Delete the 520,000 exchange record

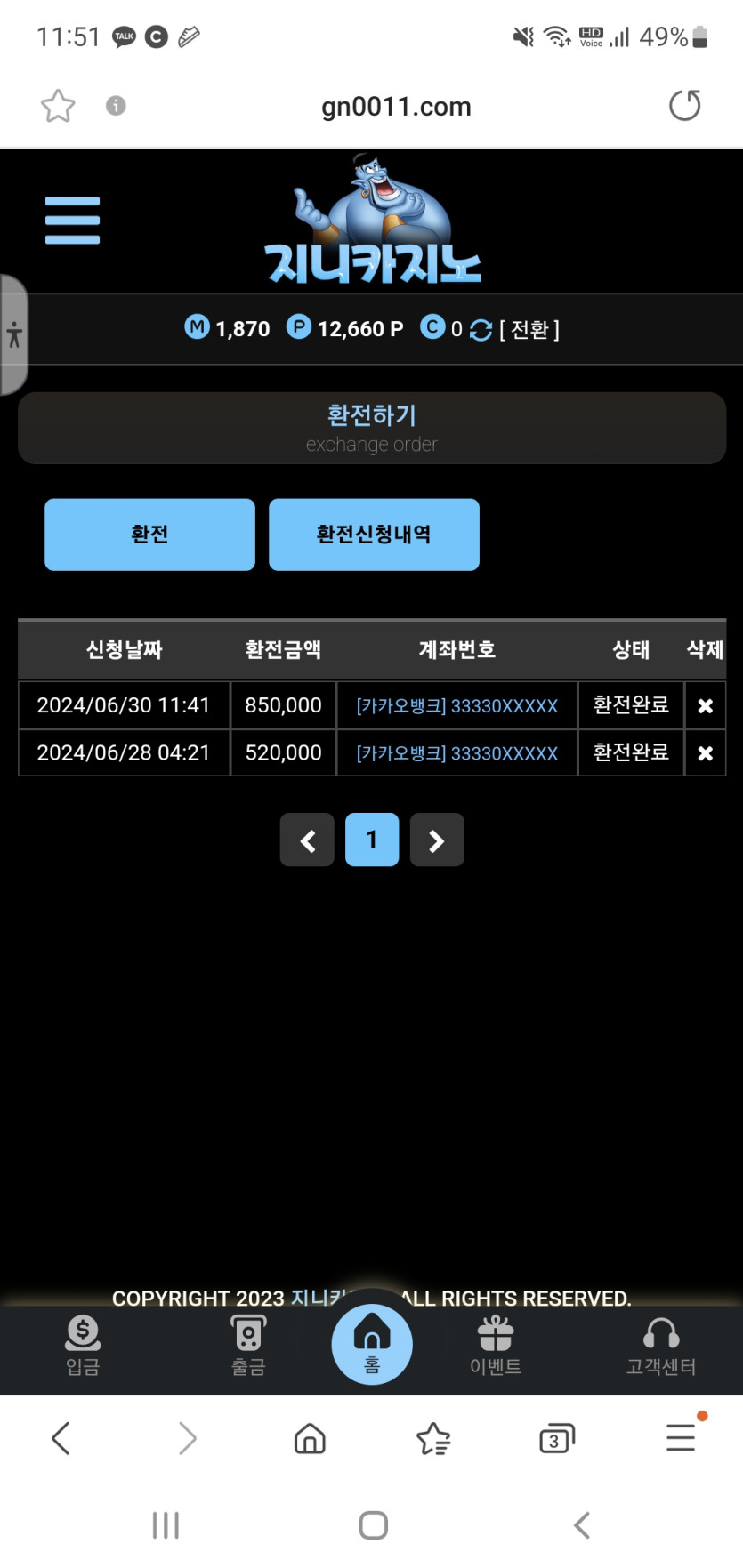(x=705, y=753)
